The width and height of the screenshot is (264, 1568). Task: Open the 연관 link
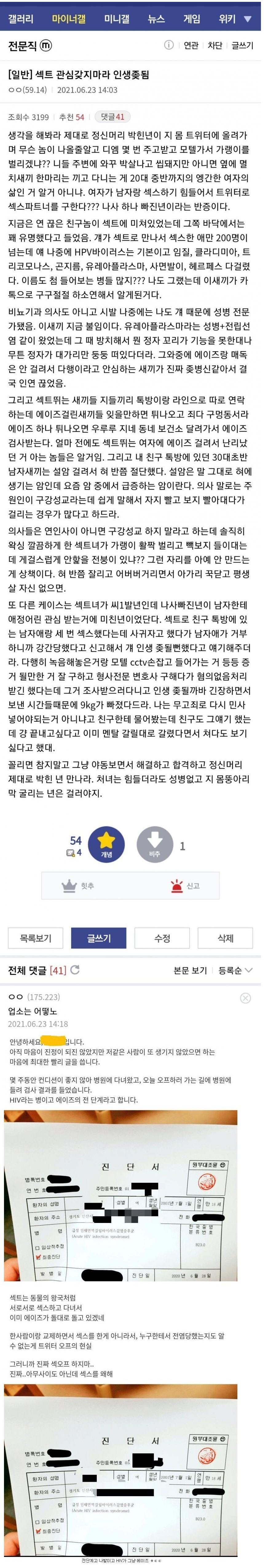(x=191, y=46)
